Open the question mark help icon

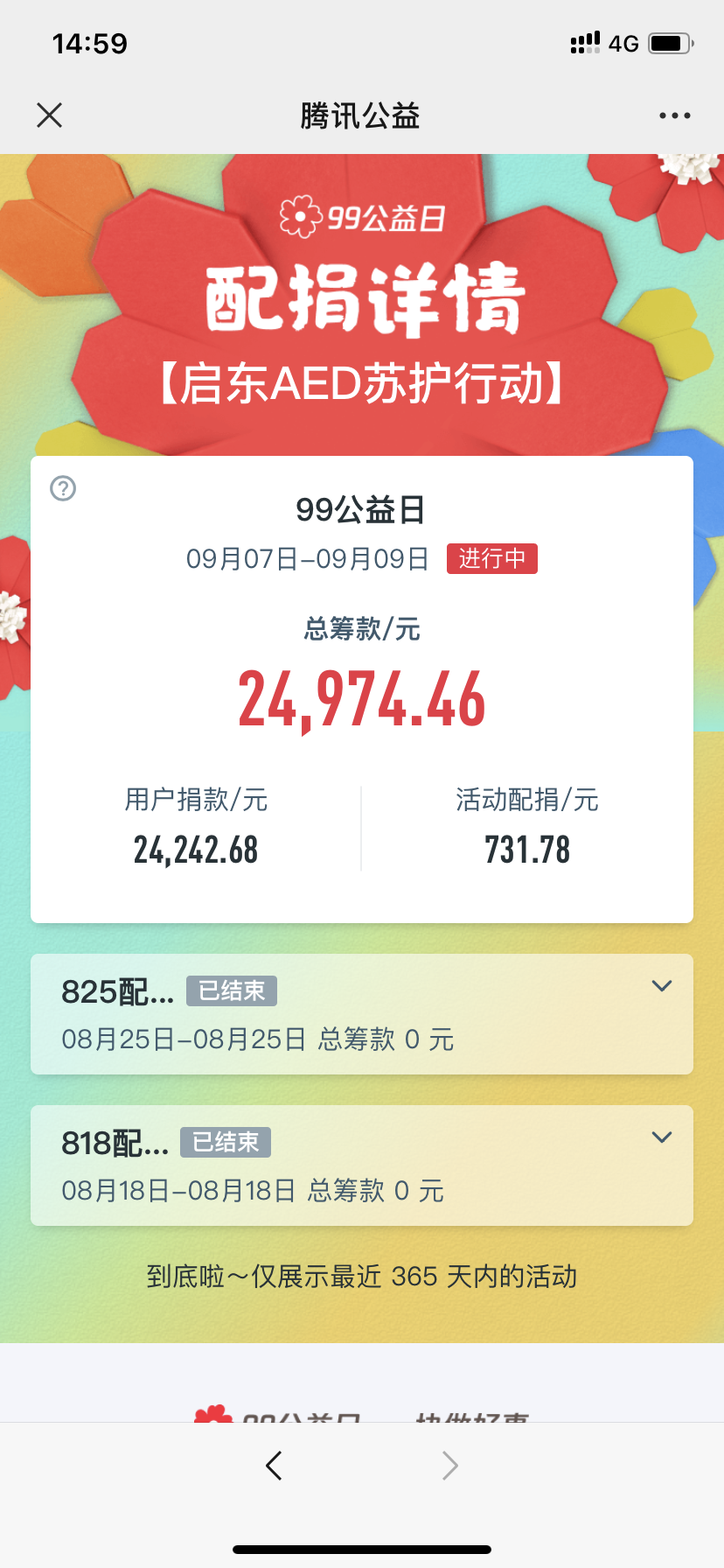(63, 488)
